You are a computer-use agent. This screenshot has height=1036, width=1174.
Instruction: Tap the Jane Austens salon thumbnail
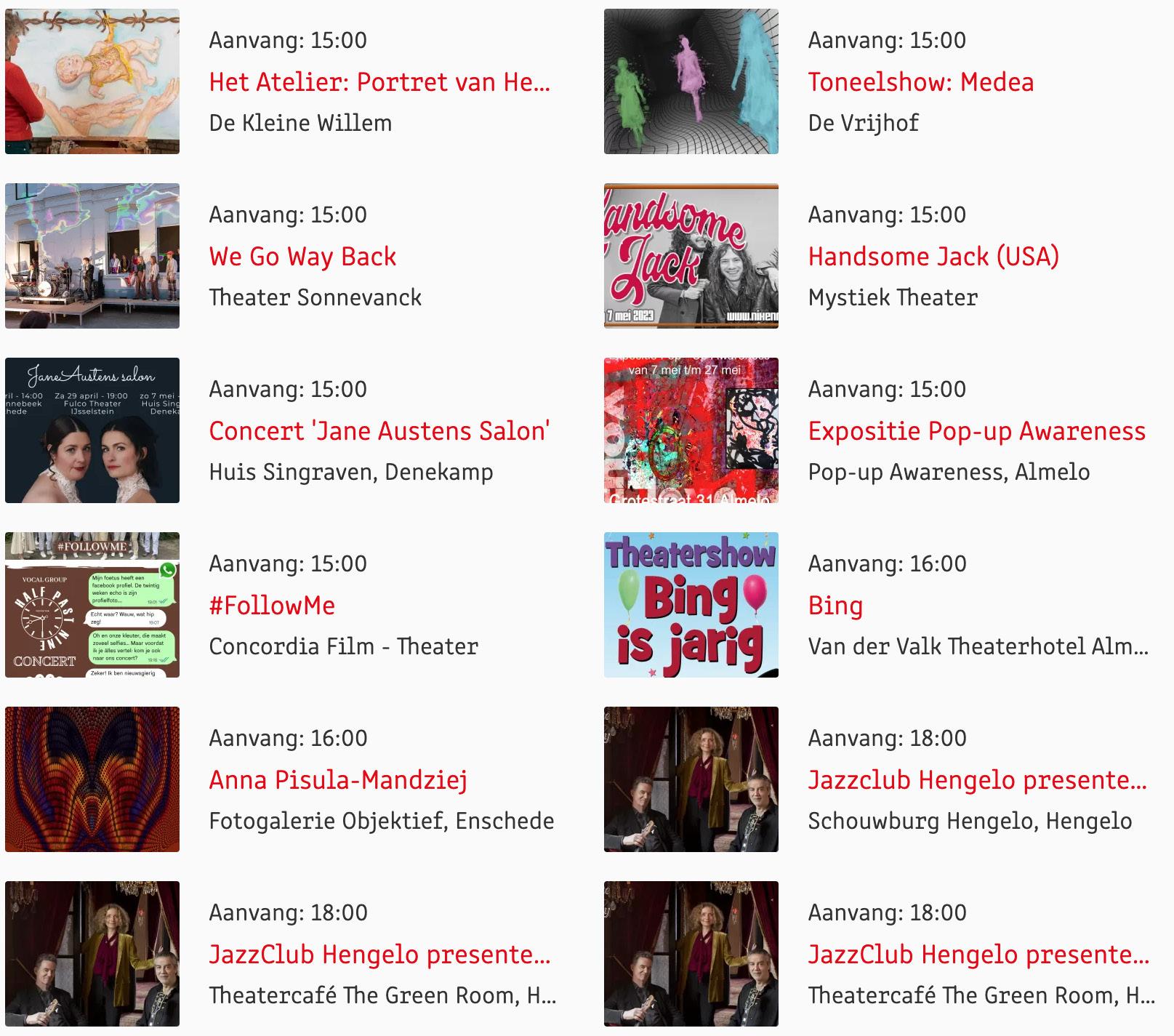(92, 430)
